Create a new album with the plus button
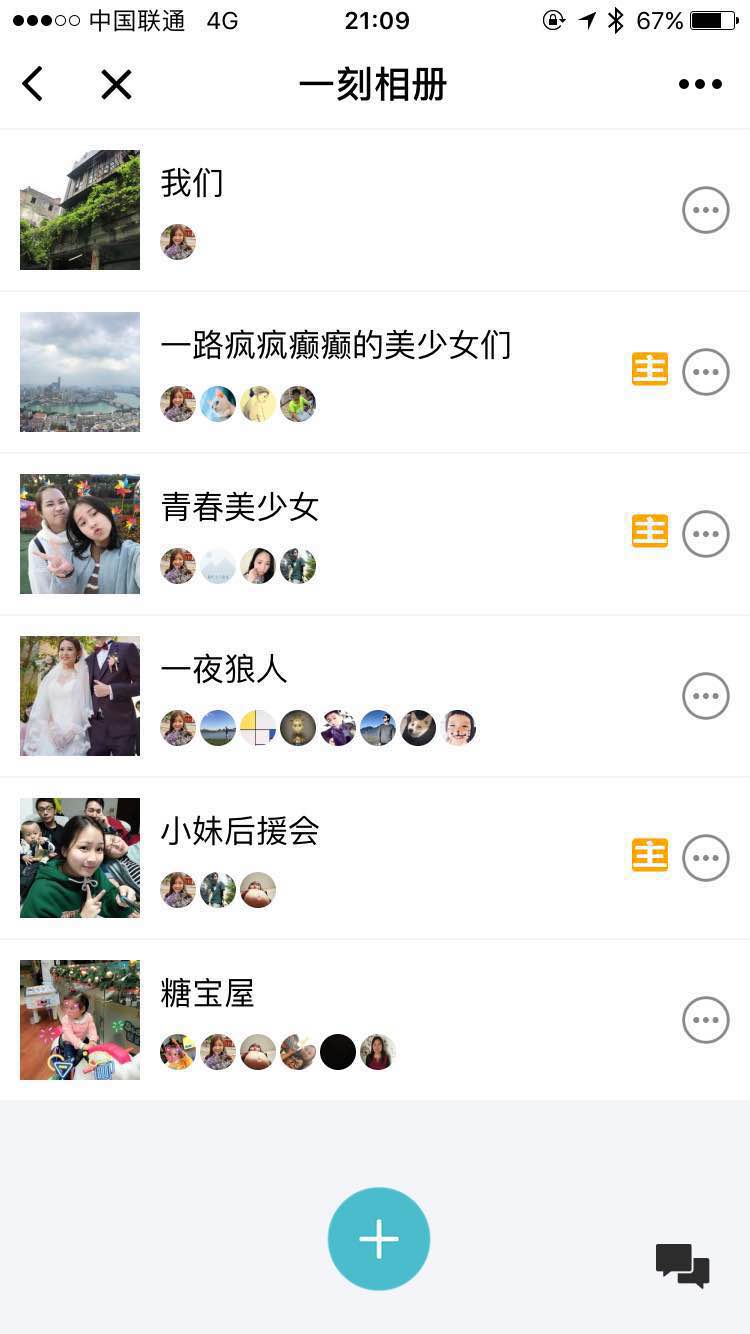This screenshot has width=750, height=1334. (x=379, y=1239)
